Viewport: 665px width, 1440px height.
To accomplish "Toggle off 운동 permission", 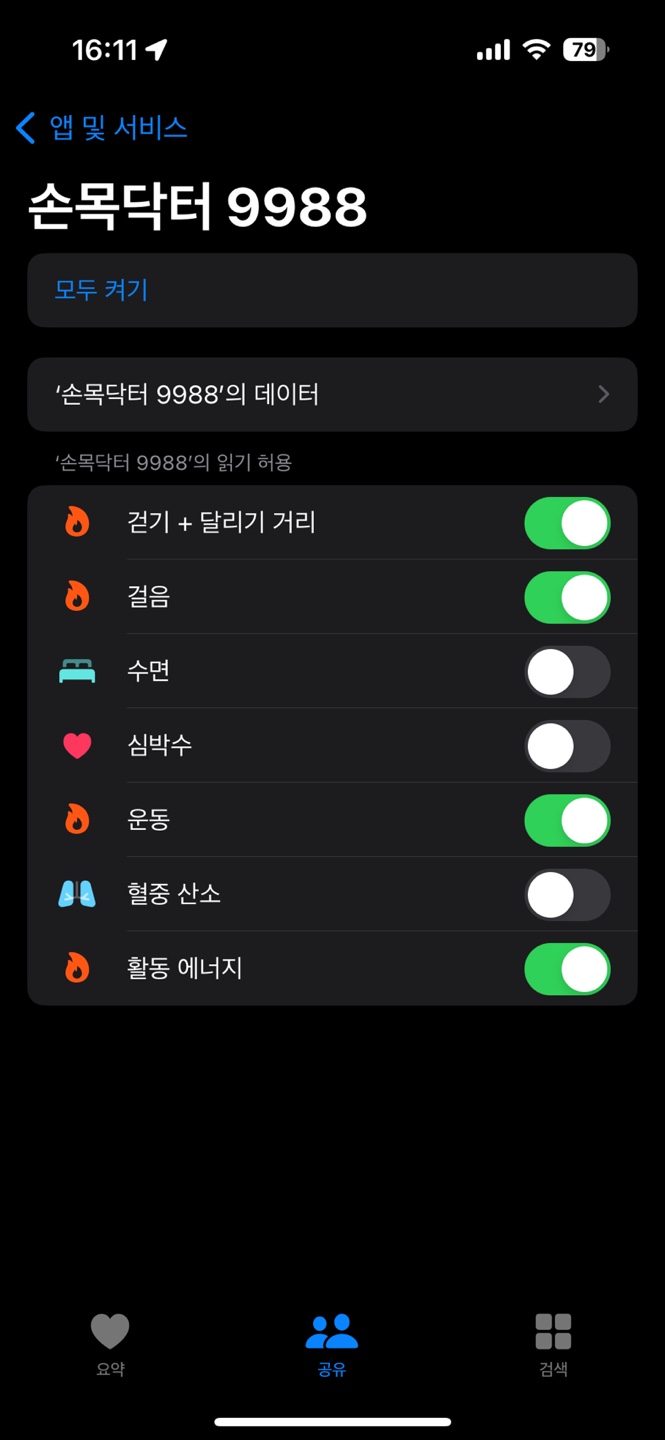I will (x=567, y=820).
